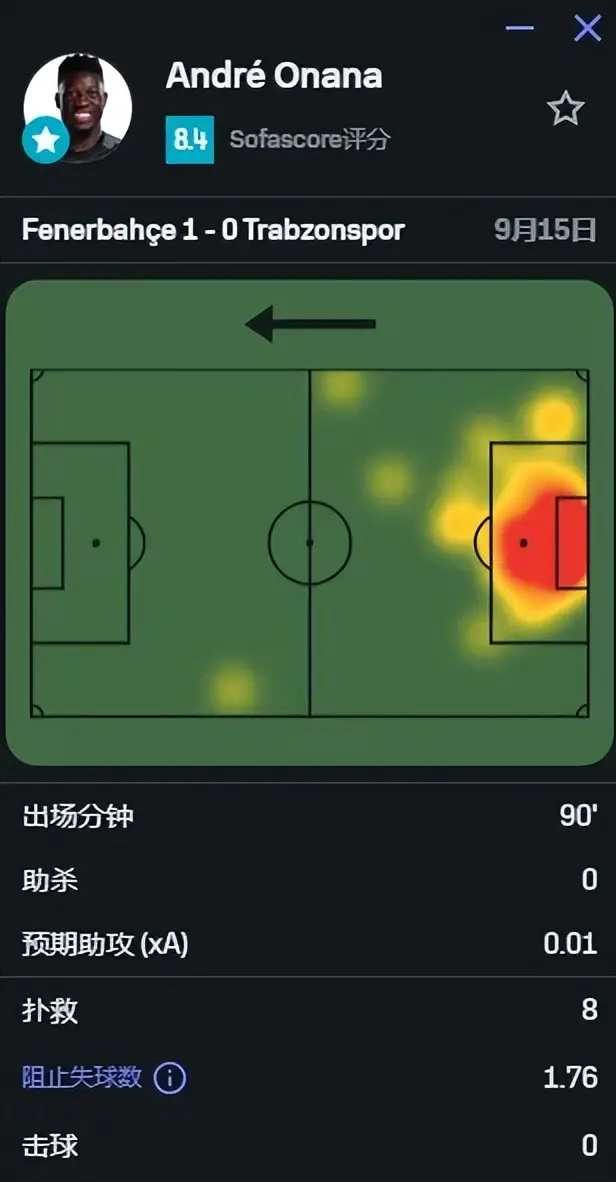Open André Onana's profile photo
Screen dimensions: 616x1182
tap(77, 107)
